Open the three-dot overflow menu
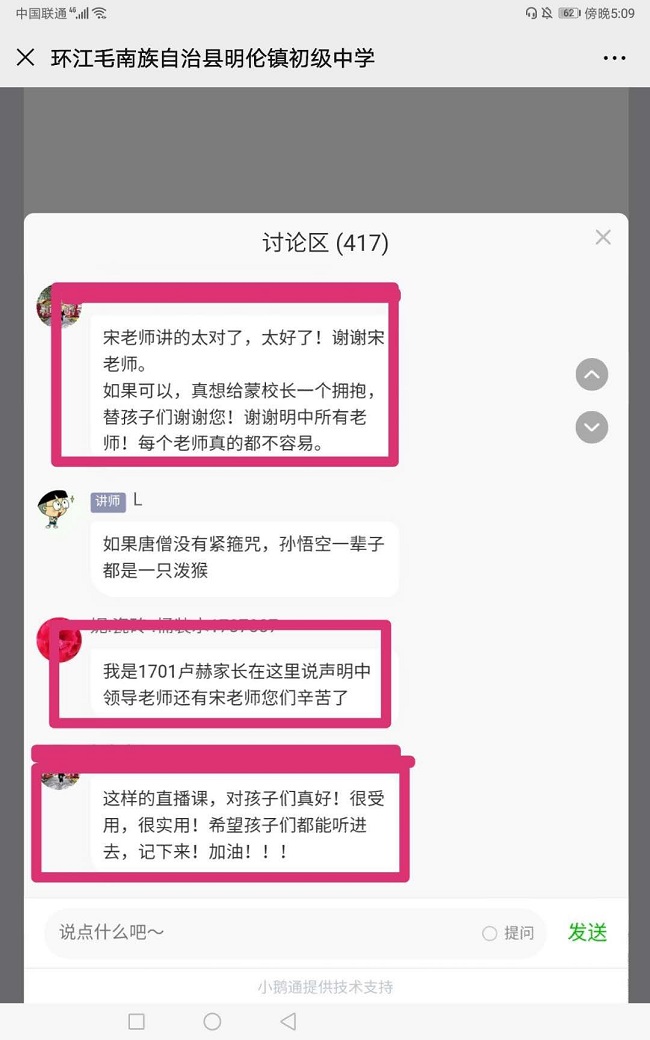The width and height of the screenshot is (650, 1040). pos(614,58)
